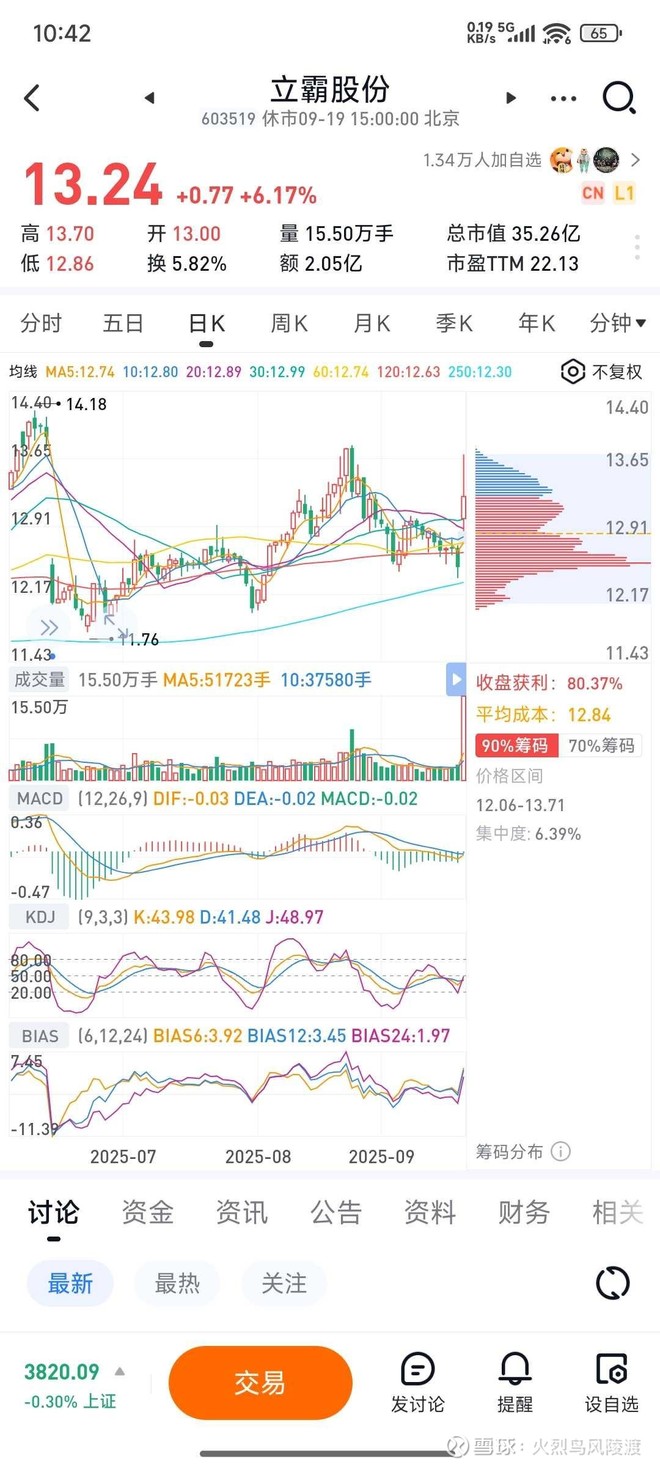Image resolution: width=660 pixels, height=1467 pixels.
Task: Open the three-dot overflow menu
Action: tap(564, 98)
